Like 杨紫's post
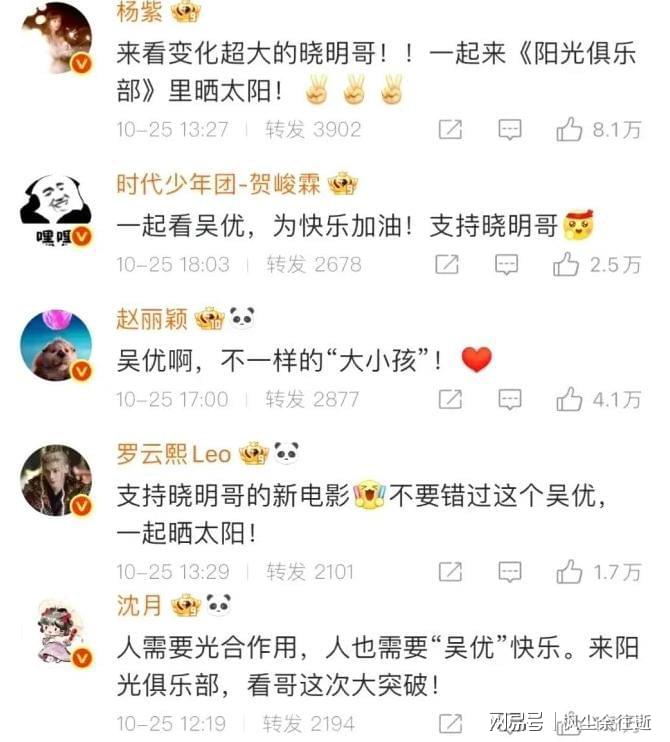The height and width of the screenshot is (742, 670). point(570,129)
